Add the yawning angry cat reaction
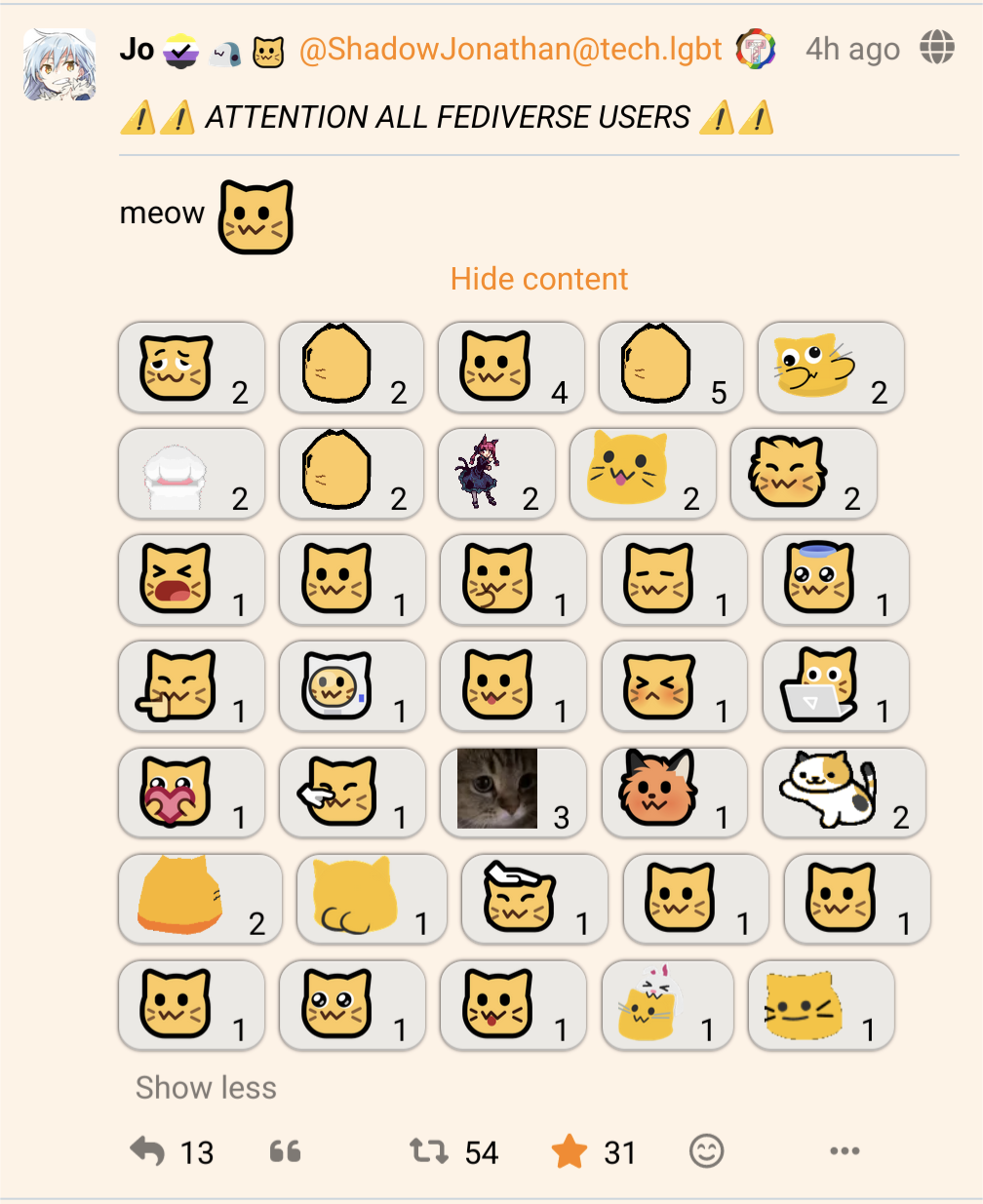This screenshot has height=1204, width=983. 191,579
